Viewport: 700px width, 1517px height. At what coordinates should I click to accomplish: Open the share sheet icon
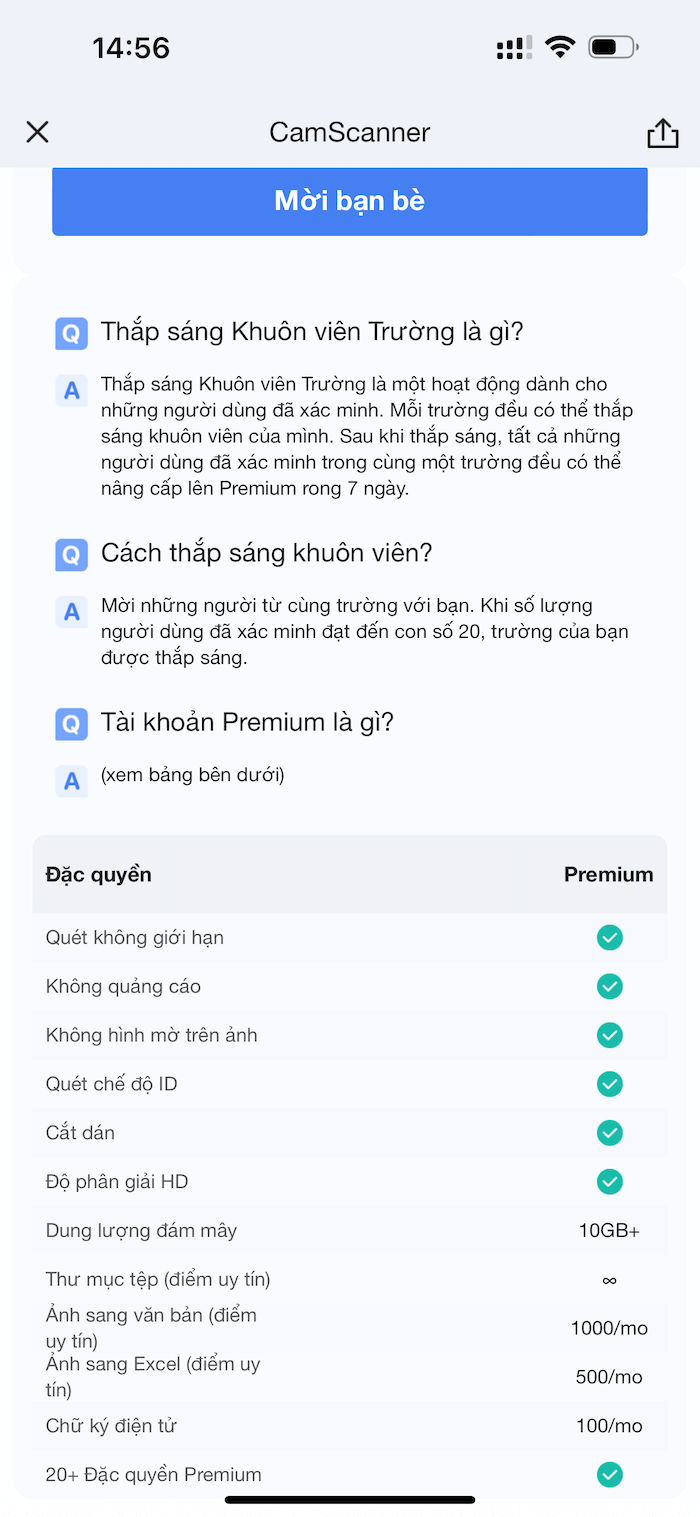coord(662,133)
